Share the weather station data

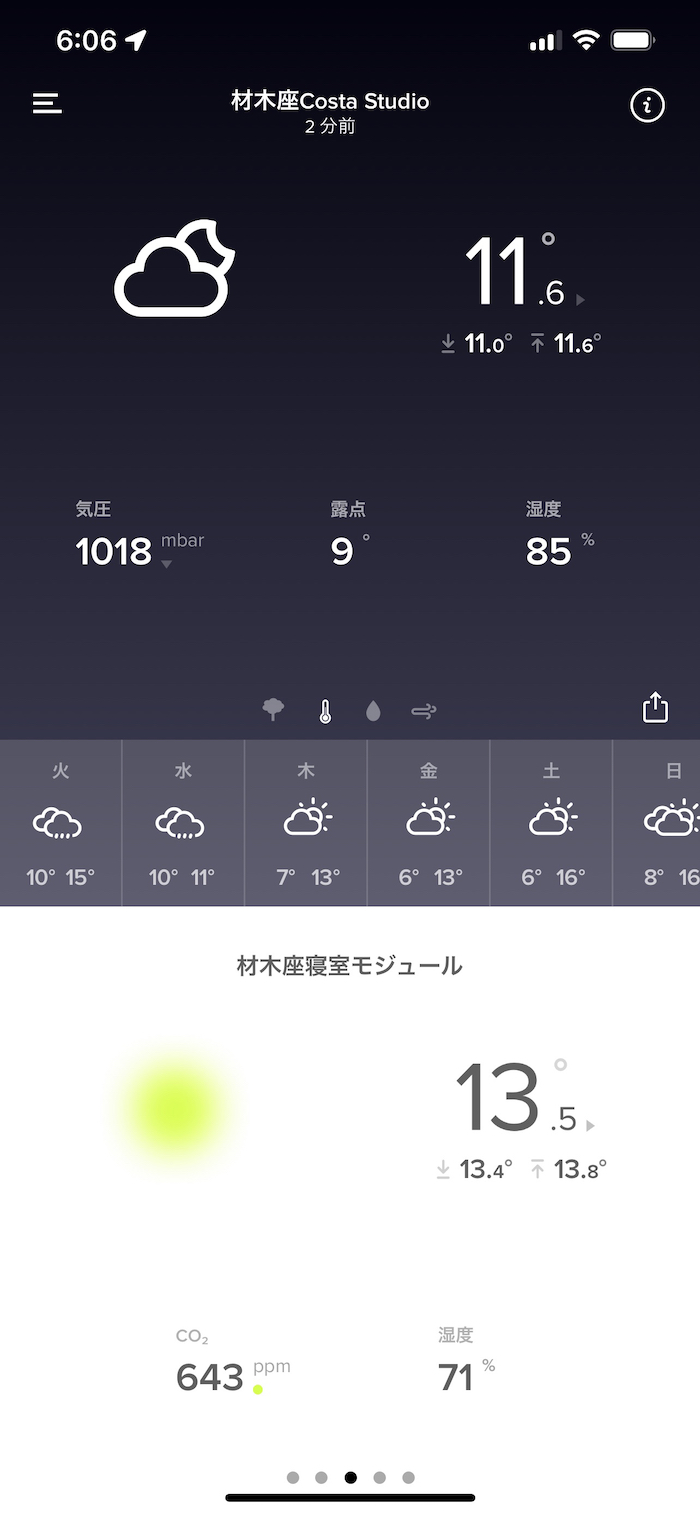(x=655, y=708)
